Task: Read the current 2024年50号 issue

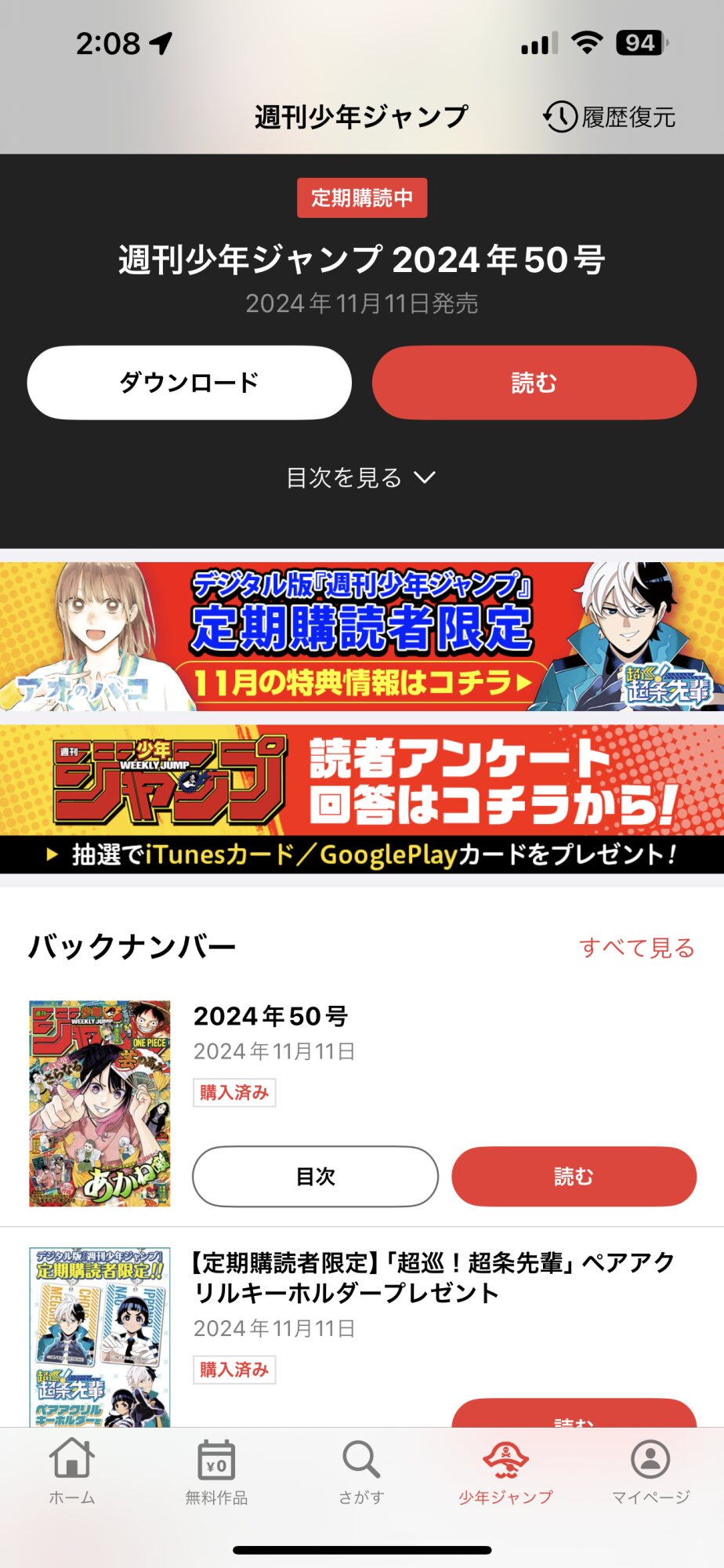Action: (534, 383)
